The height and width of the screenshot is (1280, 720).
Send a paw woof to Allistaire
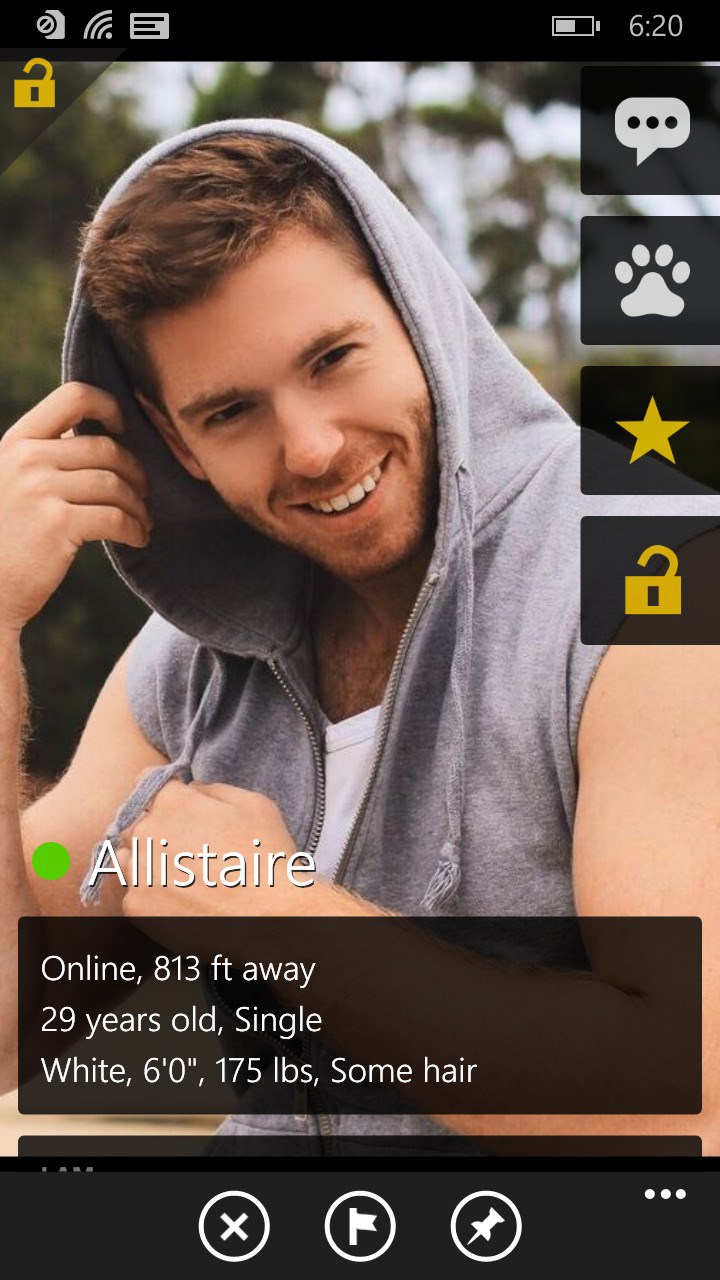click(x=651, y=281)
